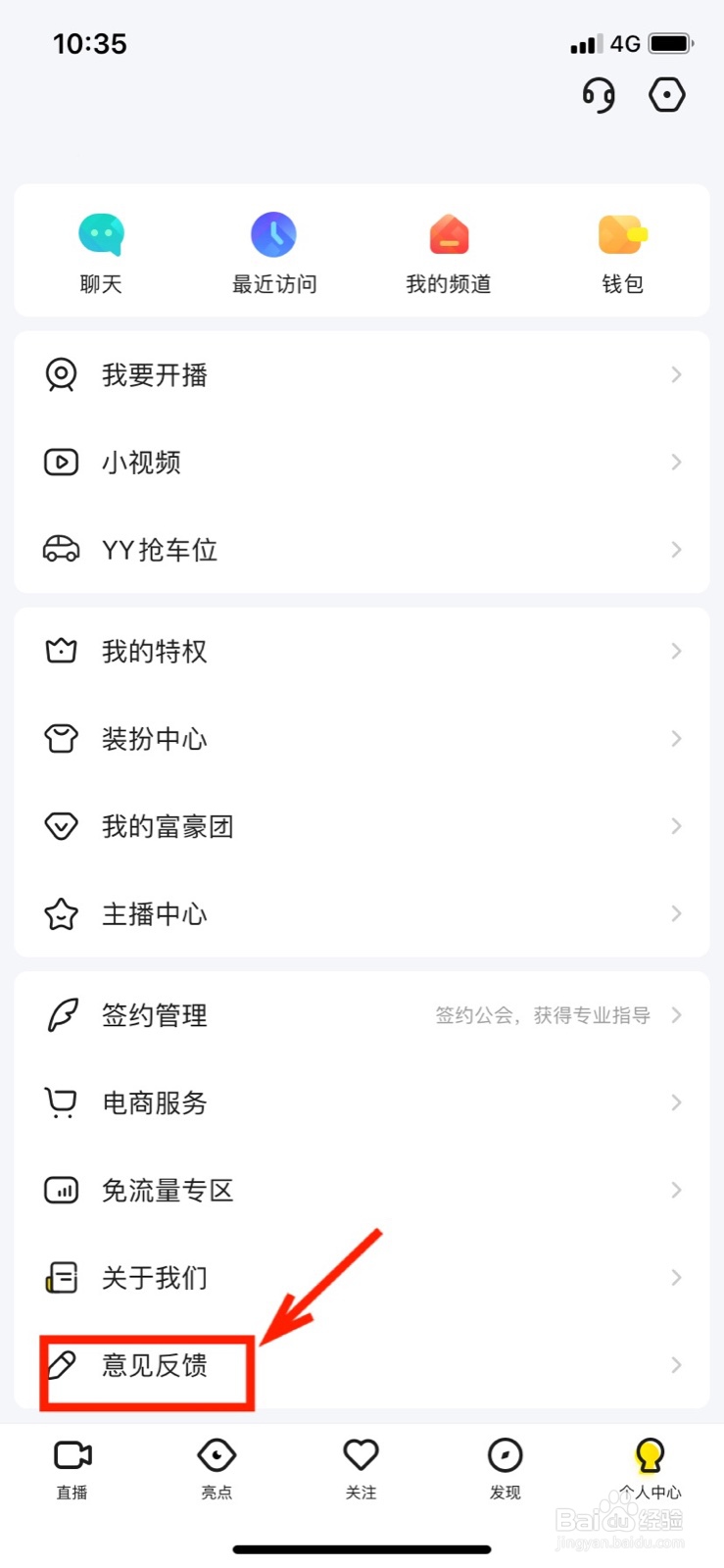Open 主播中心 row
Image resolution: width=724 pixels, height=1568 pixels.
click(362, 913)
